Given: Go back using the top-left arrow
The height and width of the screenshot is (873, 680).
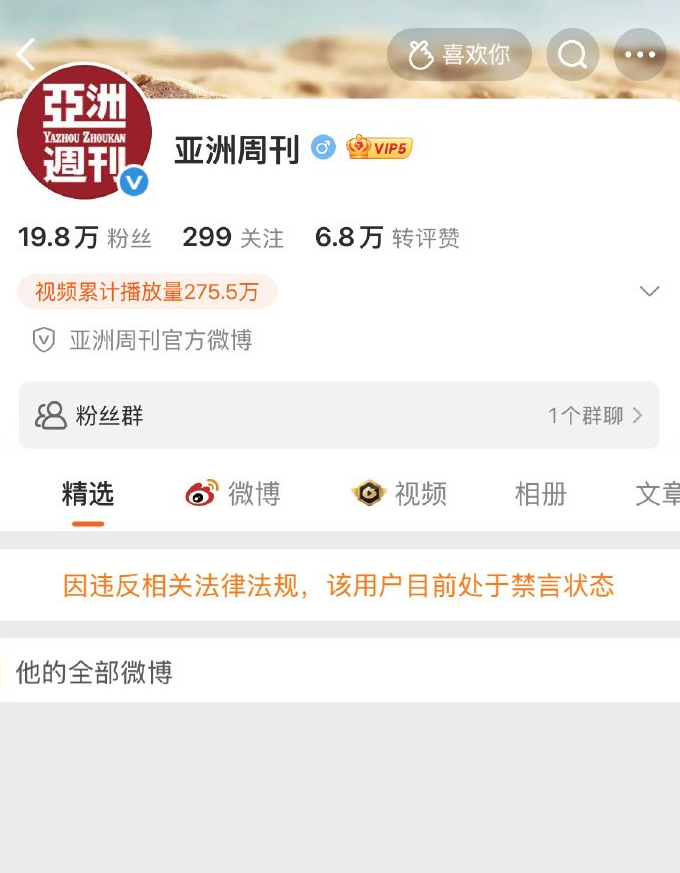Looking at the screenshot, I should point(27,54).
